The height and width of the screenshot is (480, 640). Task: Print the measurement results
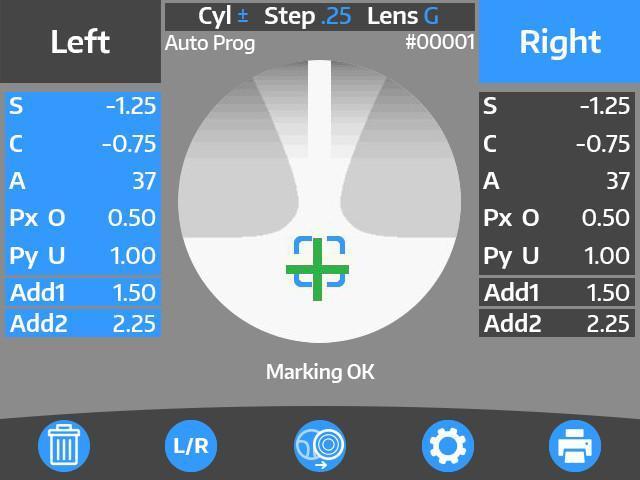(x=575, y=445)
